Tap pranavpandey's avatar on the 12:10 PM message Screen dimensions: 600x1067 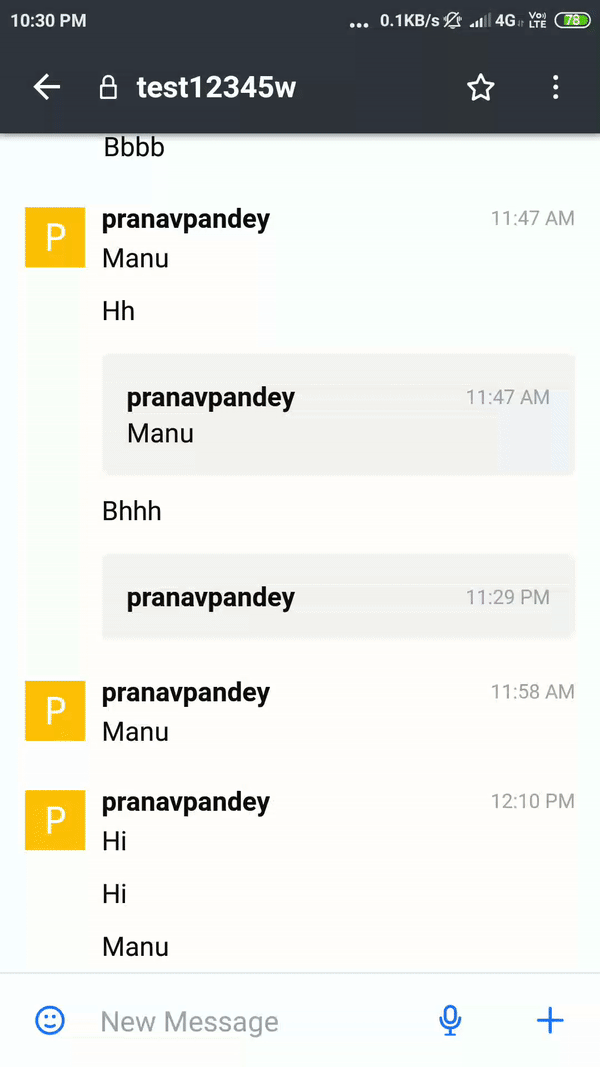coord(55,820)
